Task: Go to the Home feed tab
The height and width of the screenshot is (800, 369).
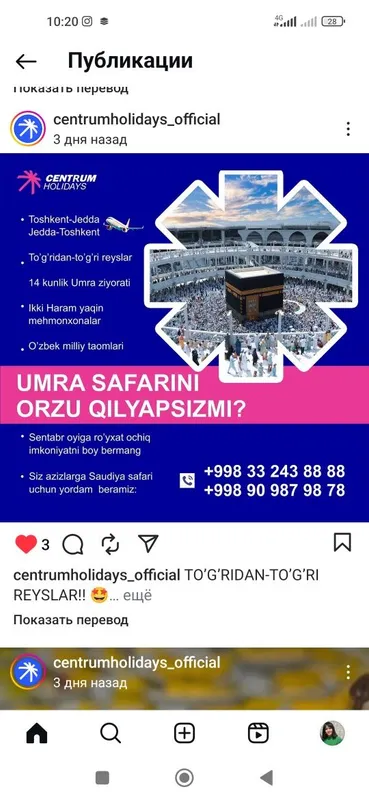Action: pyautogui.click(x=37, y=734)
